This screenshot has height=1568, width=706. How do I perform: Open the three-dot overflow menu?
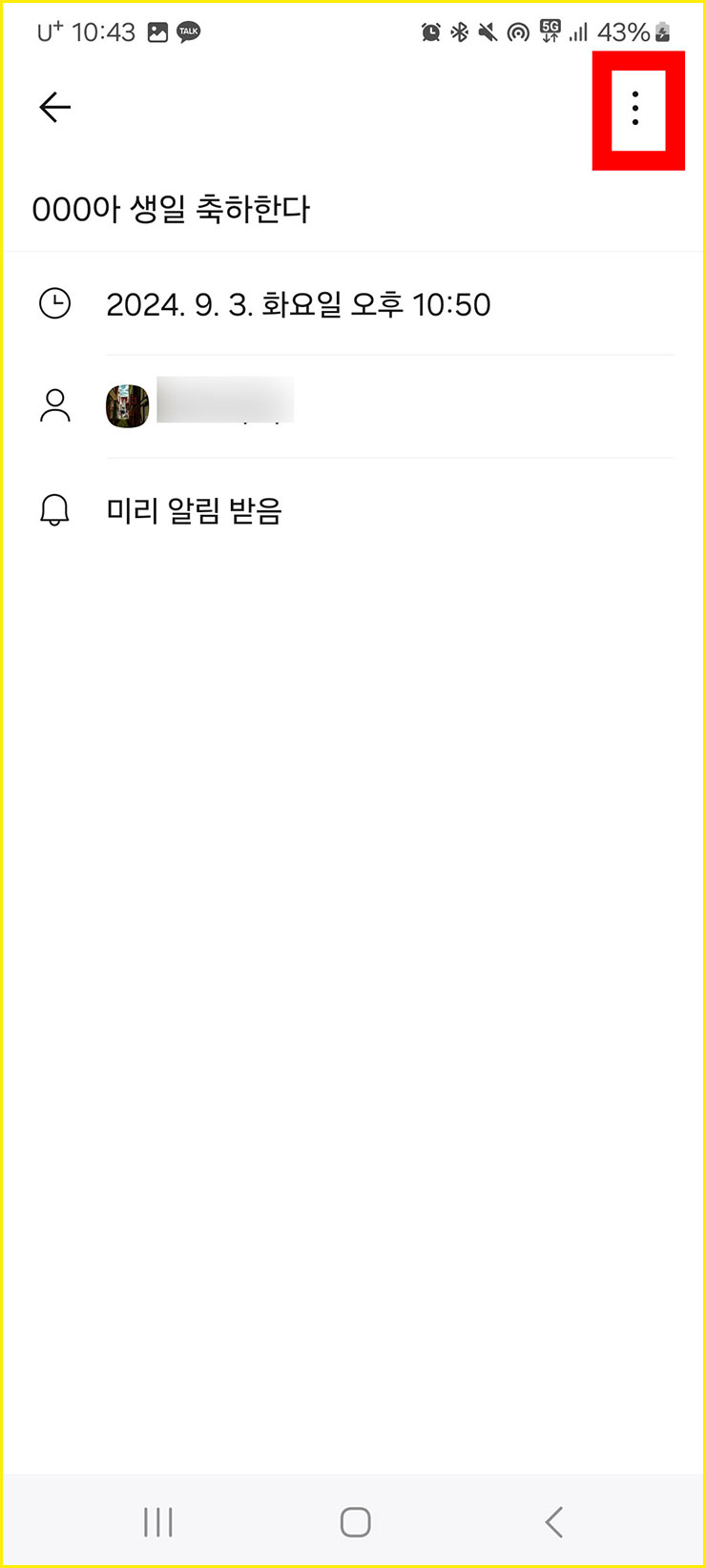pos(635,110)
